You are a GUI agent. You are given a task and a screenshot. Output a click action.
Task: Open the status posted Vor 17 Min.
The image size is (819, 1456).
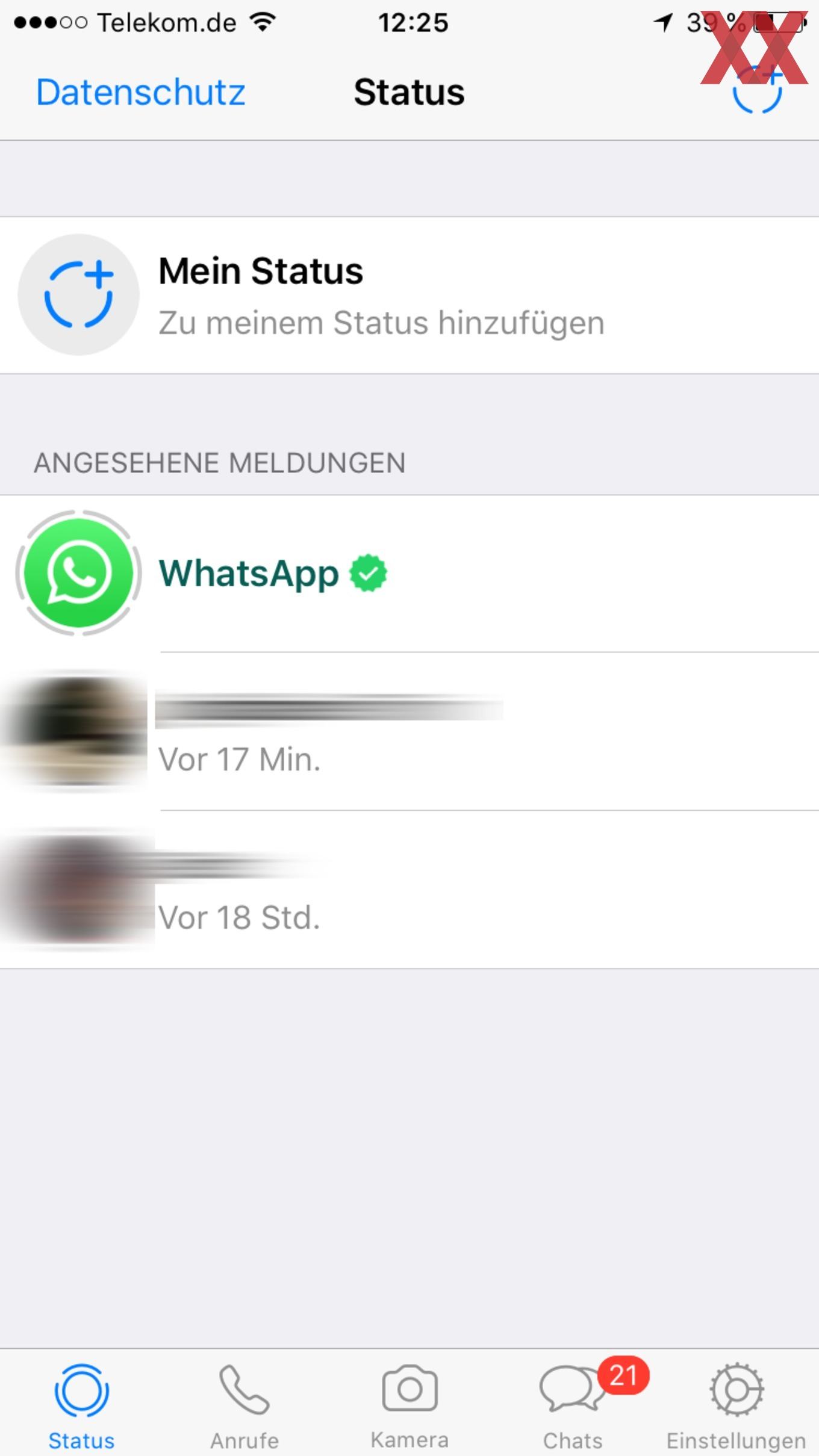click(x=409, y=731)
